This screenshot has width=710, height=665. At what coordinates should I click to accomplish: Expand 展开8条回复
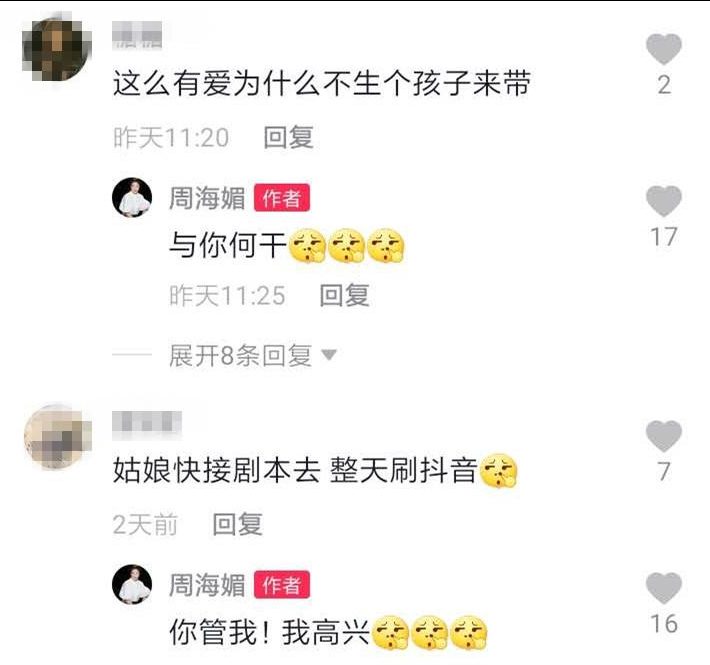(x=252, y=355)
